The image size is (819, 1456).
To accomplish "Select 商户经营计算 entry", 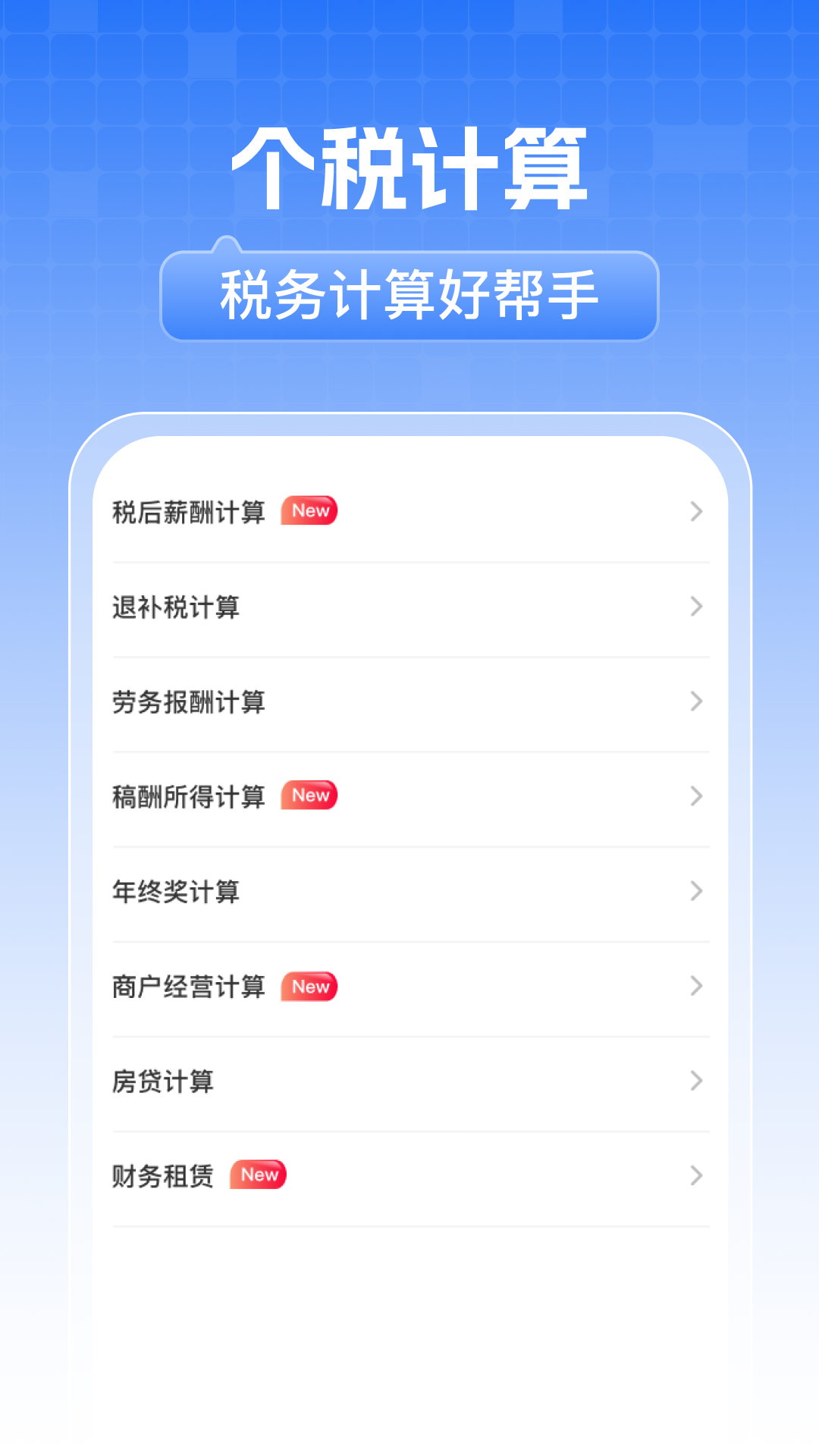I will (x=190, y=987).
